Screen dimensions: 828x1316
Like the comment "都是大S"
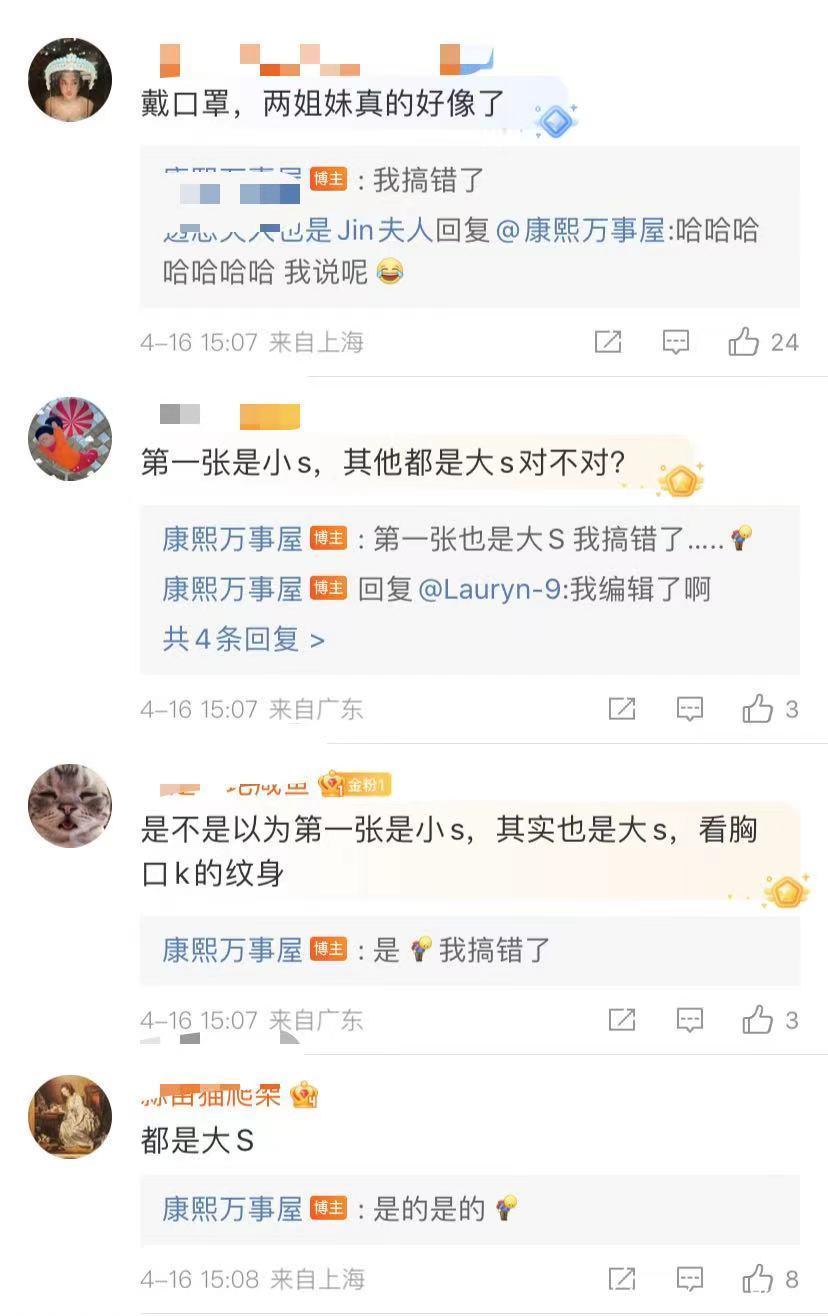point(758,1278)
